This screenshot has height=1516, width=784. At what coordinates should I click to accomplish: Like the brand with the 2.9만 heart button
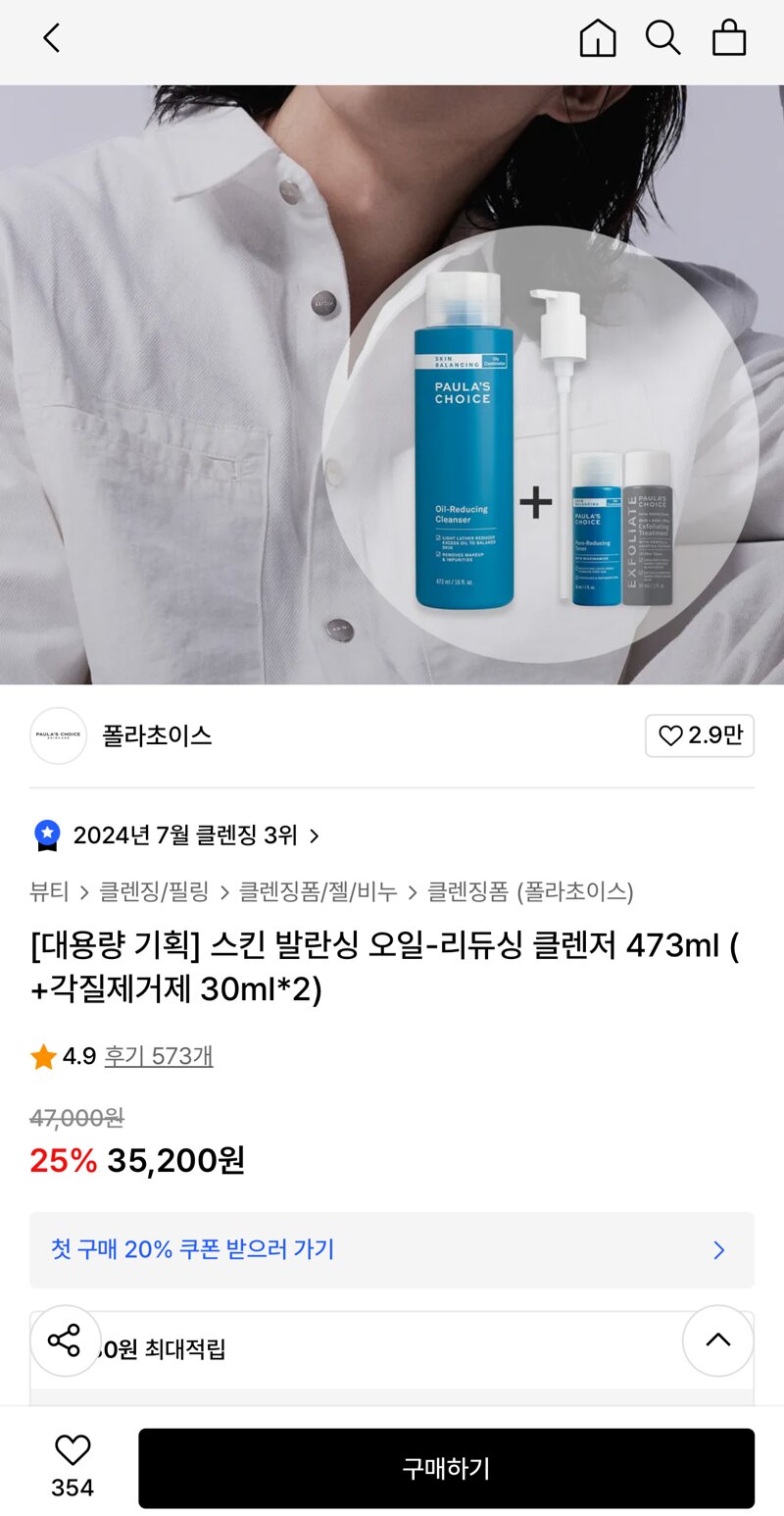(700, 735)
